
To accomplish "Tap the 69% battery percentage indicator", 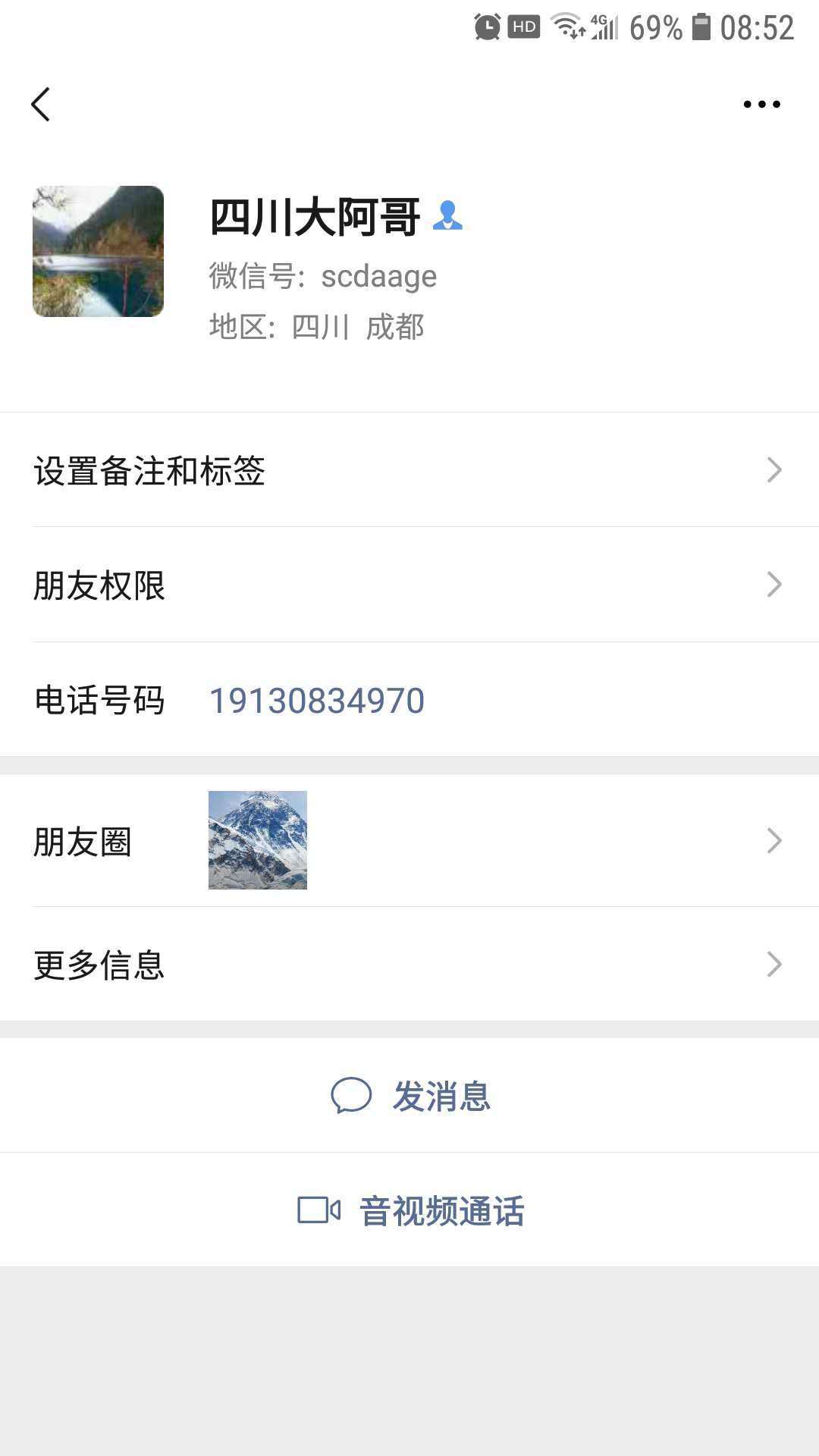I will 657,25.
